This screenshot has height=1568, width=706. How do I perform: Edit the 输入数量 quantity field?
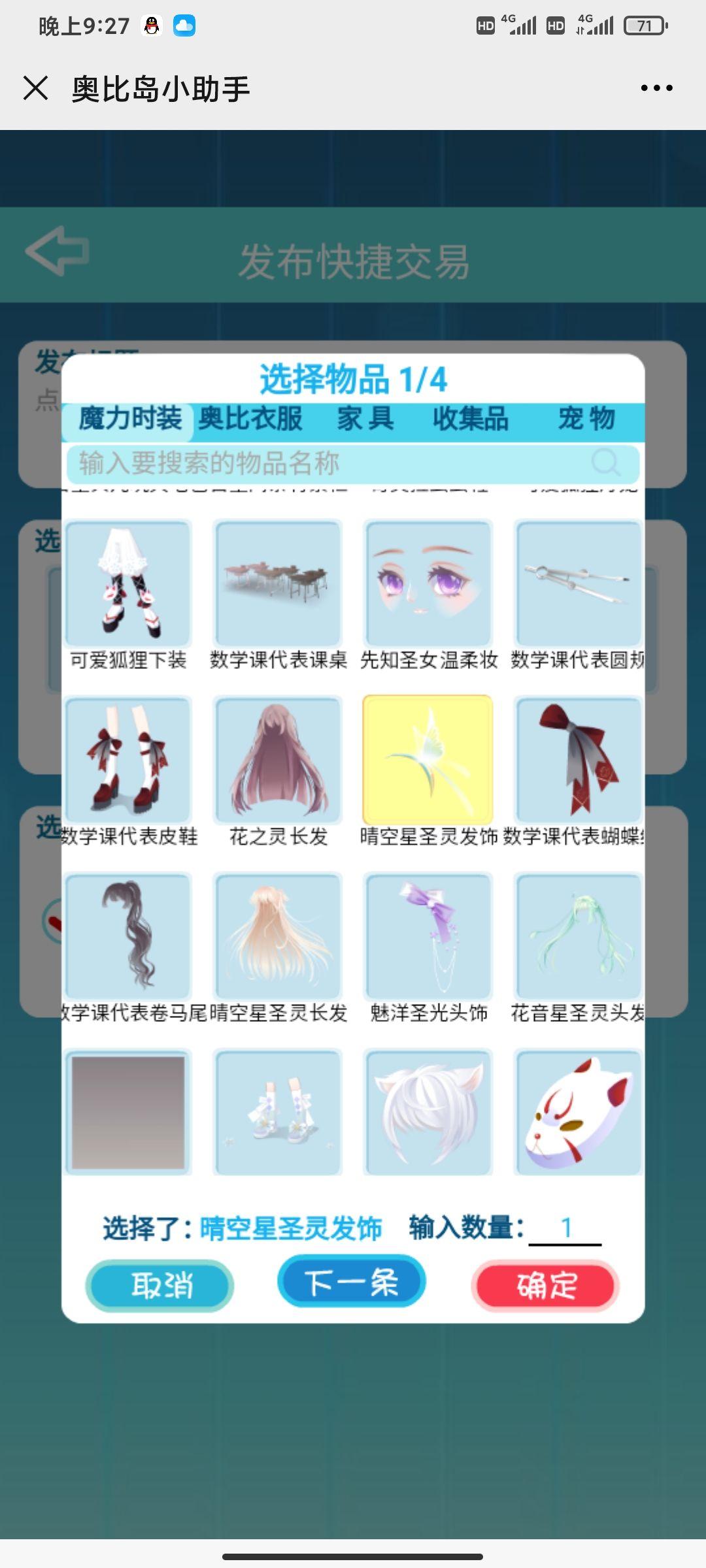(565, 1228)
